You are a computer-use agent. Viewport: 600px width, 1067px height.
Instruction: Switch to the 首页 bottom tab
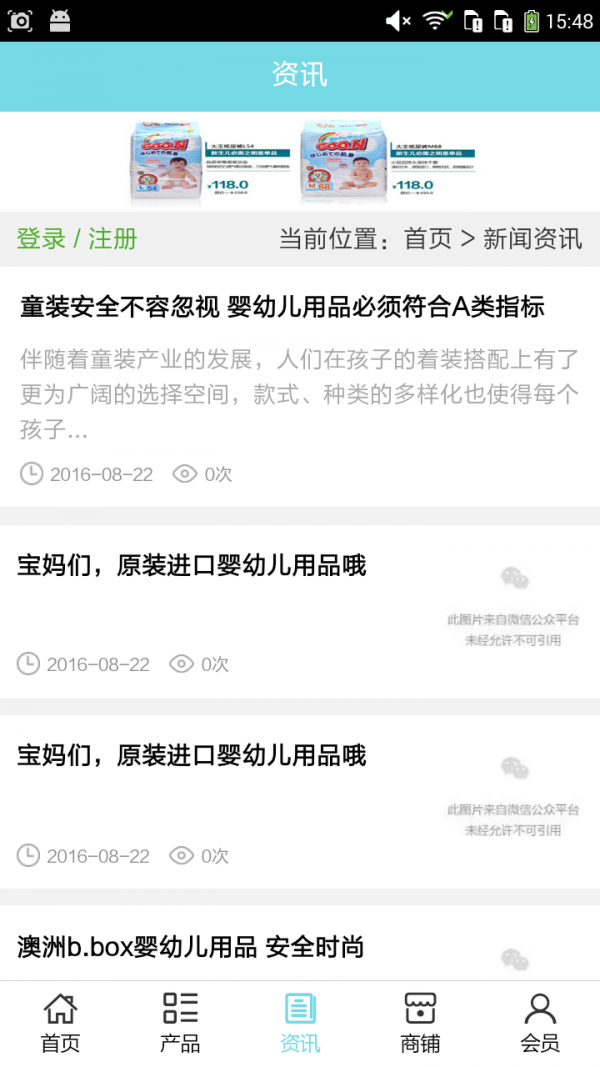pos(60,1023)
